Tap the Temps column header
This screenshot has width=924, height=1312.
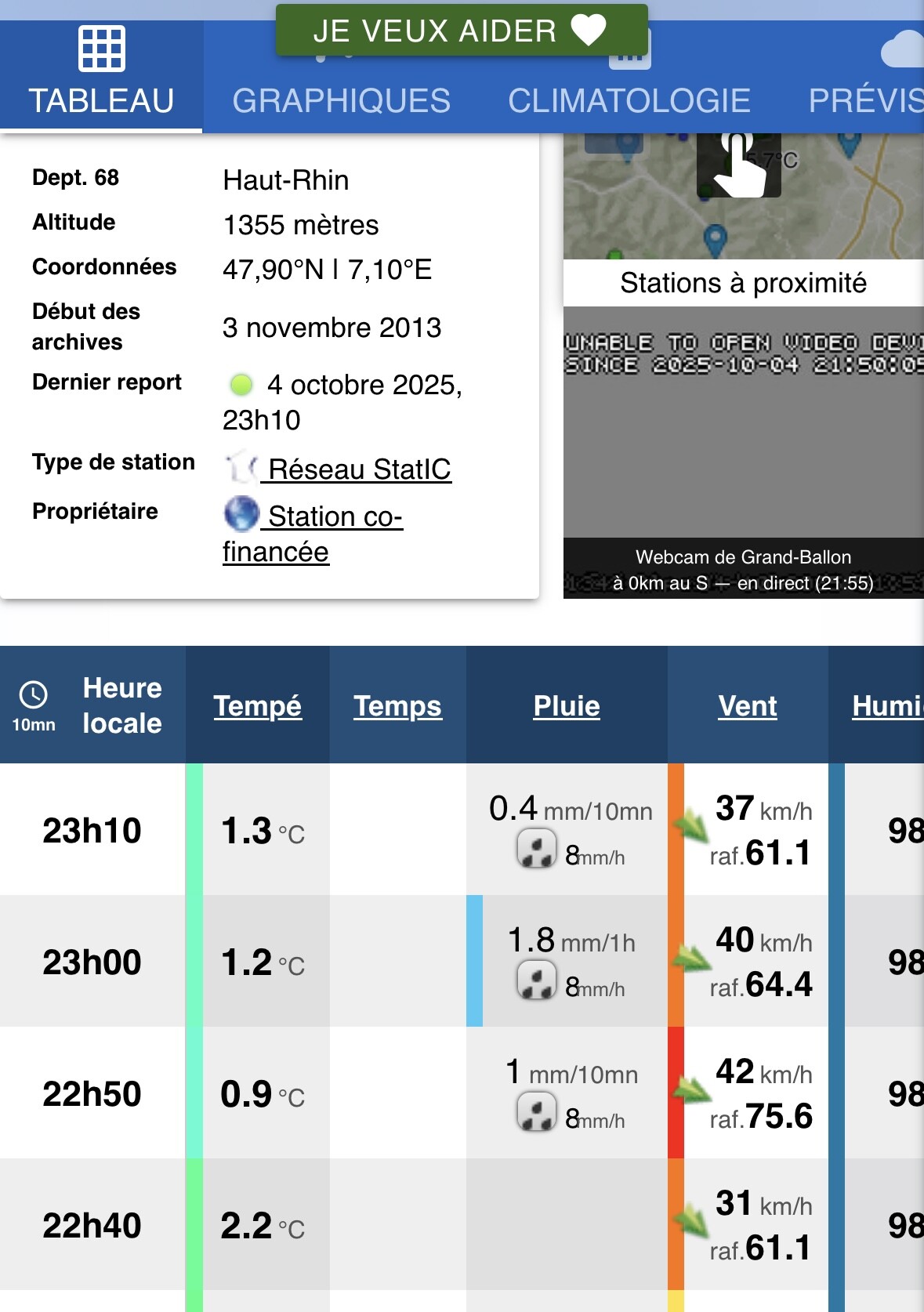point(397,706)
